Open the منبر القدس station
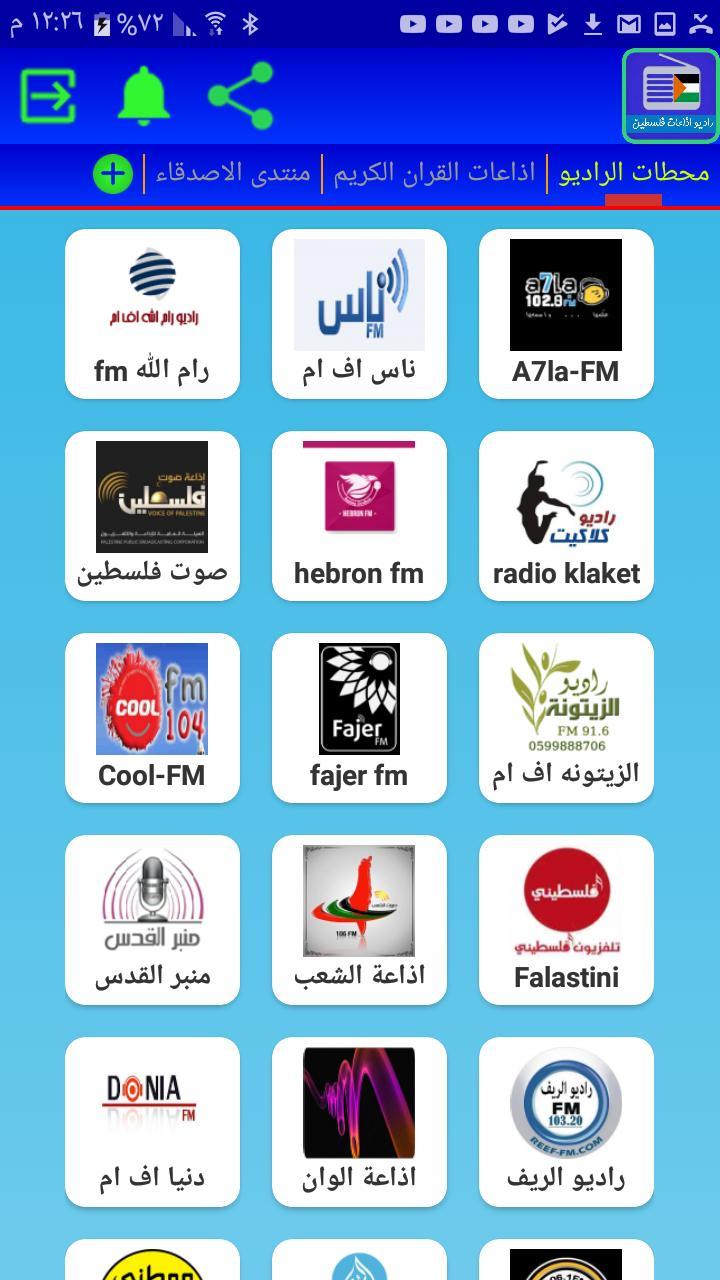The image size is (720, 1280). coord(152,919)
